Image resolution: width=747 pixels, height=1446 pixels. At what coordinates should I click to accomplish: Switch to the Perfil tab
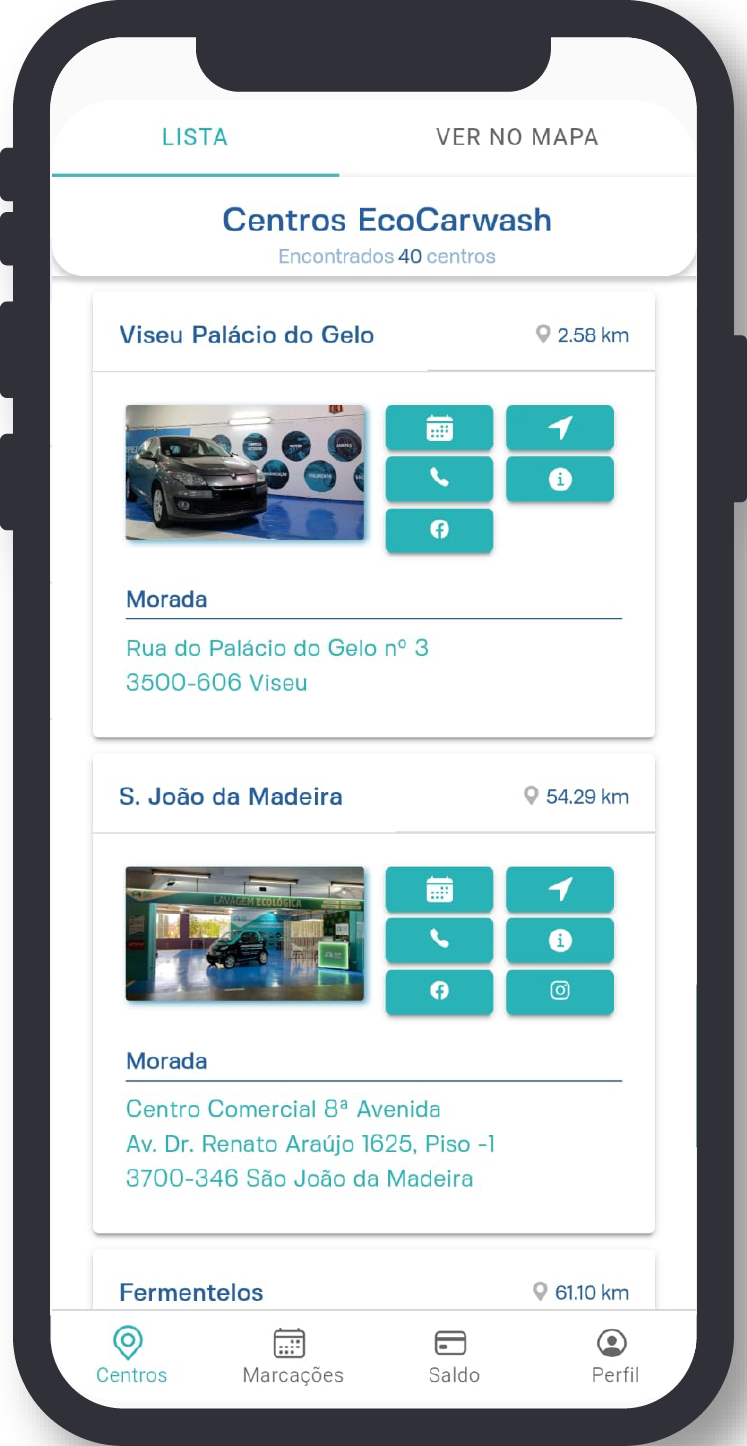[614, 1356]
